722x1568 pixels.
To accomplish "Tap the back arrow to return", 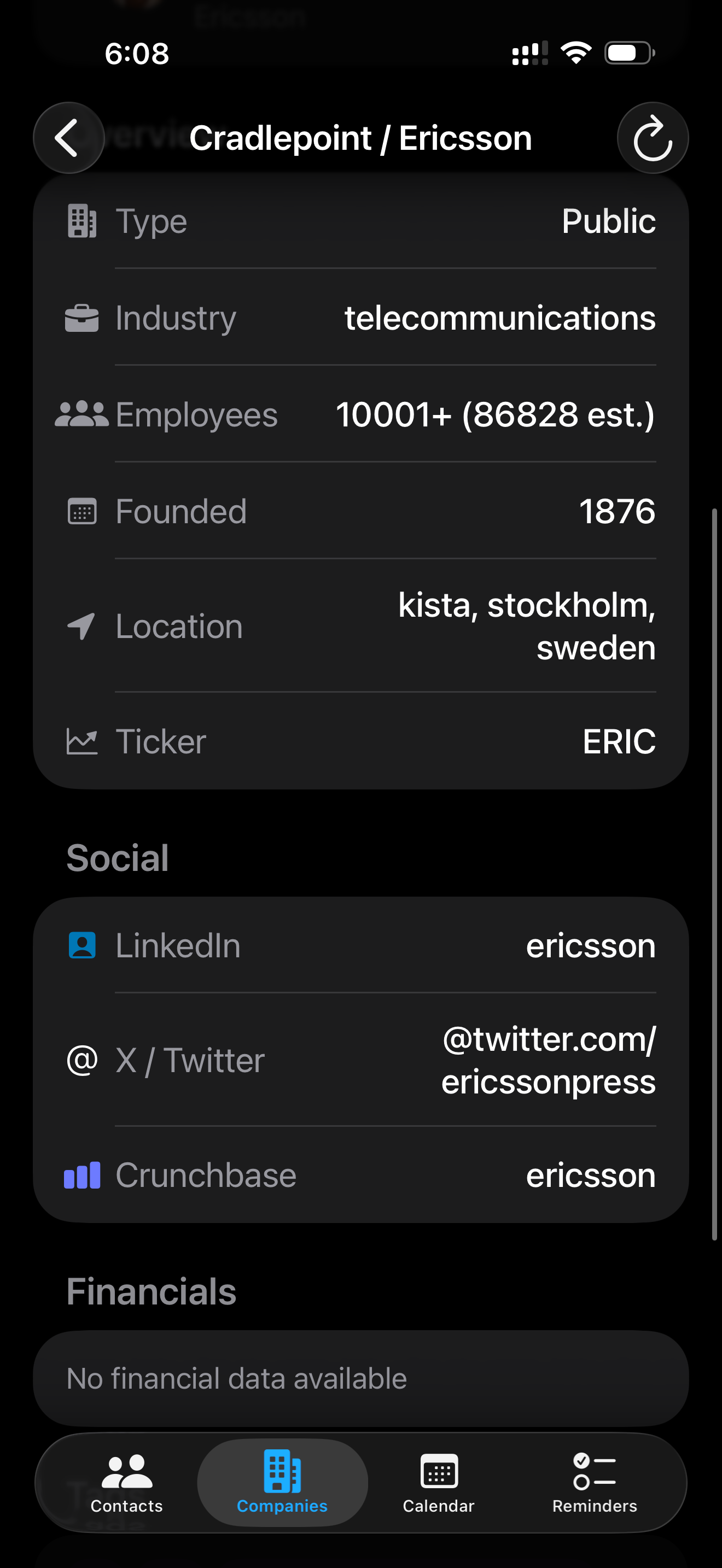I will click(x=68, y=138).
